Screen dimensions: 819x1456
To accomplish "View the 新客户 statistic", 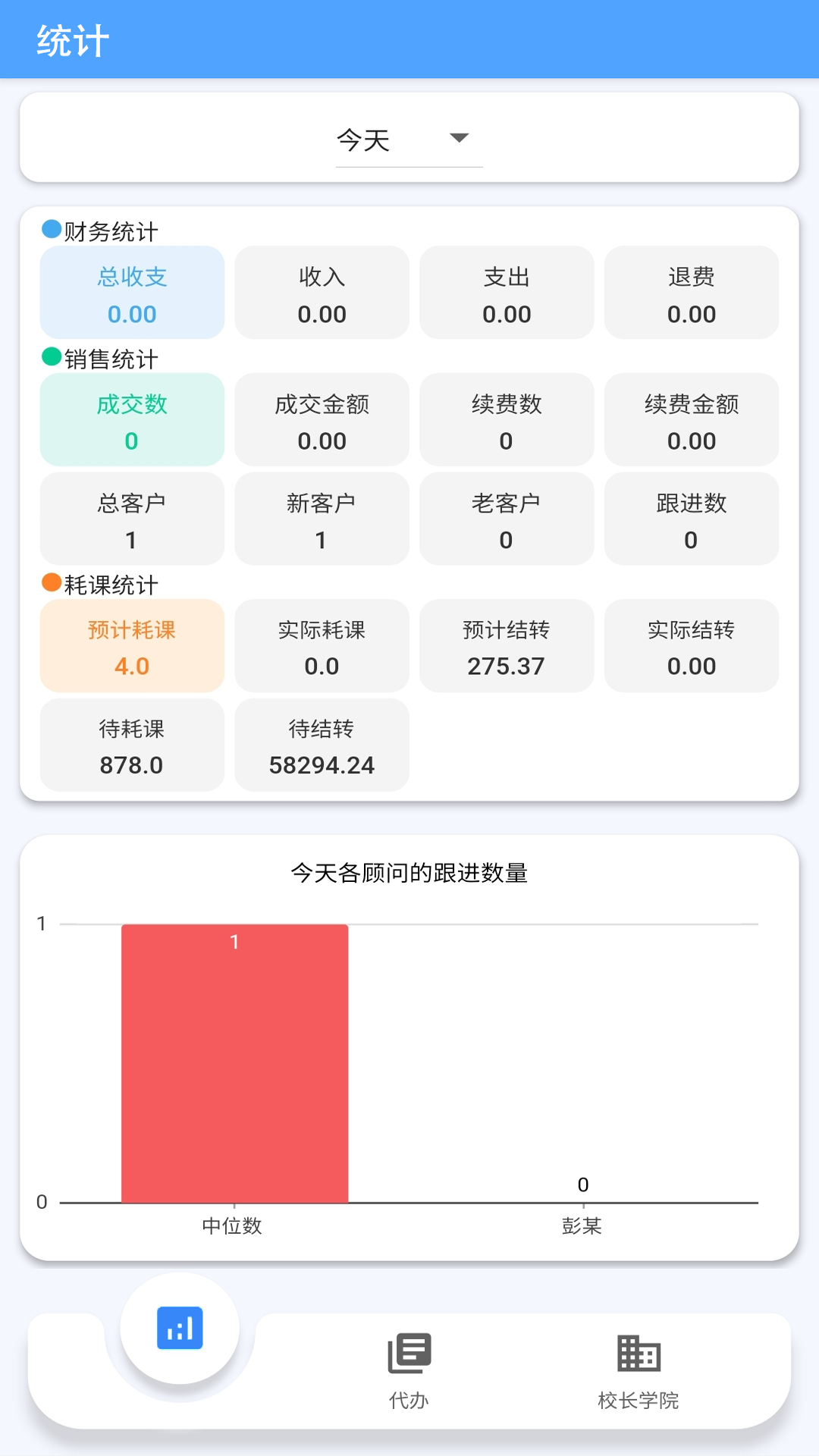I will tap(322, 519).
